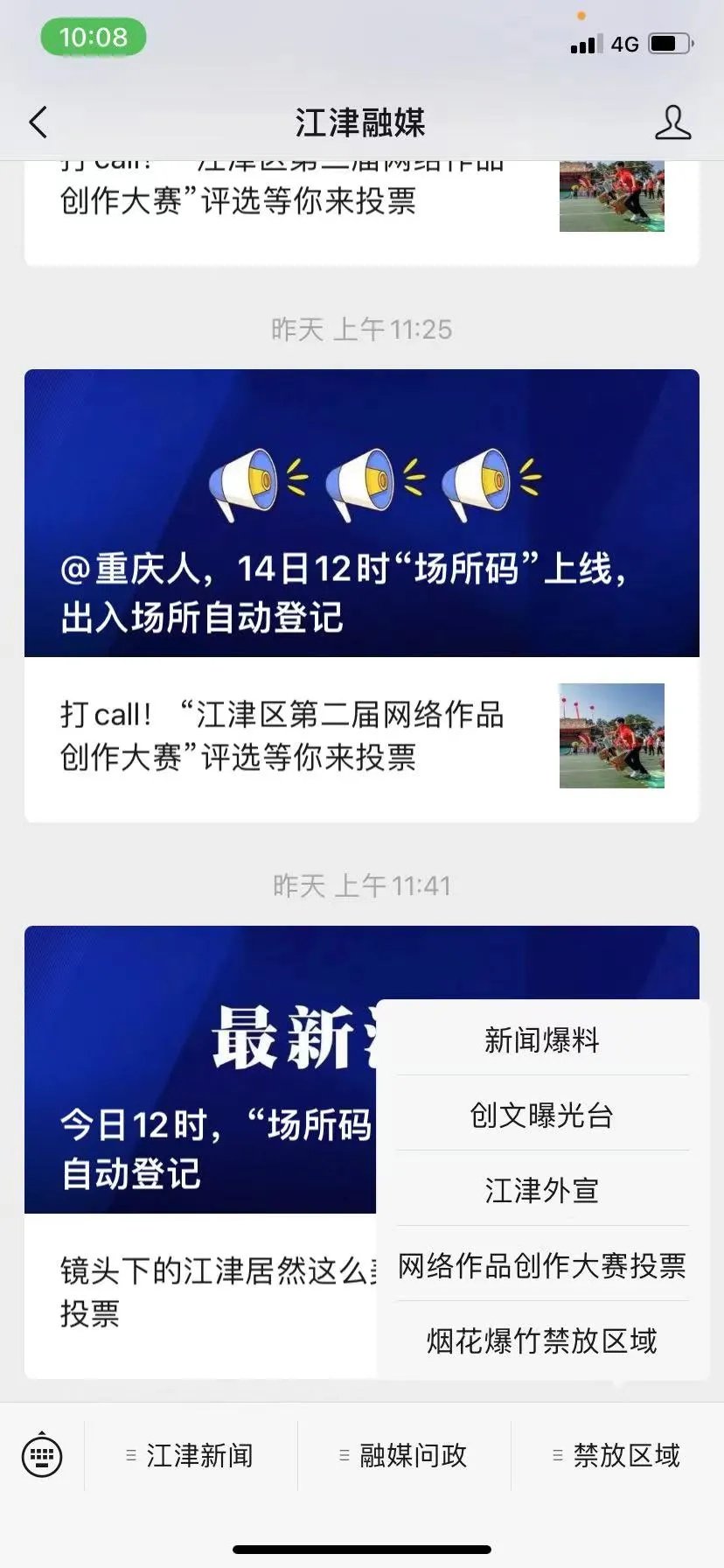Open the account profile icon
The height and width of the screenshot is (1568, 724).
click(x=672, y=122)
